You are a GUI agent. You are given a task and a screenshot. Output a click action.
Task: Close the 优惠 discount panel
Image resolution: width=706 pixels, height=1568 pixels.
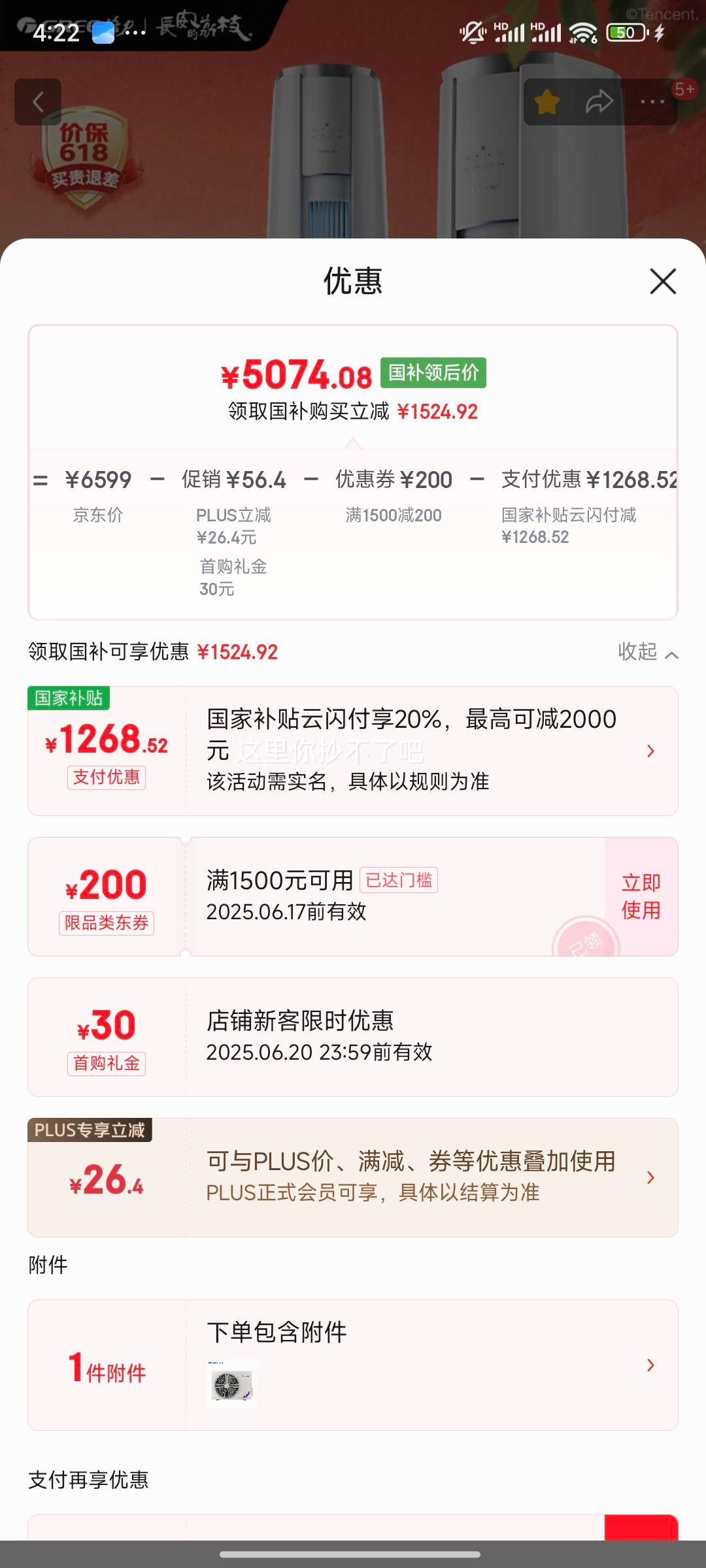[663, 282]
